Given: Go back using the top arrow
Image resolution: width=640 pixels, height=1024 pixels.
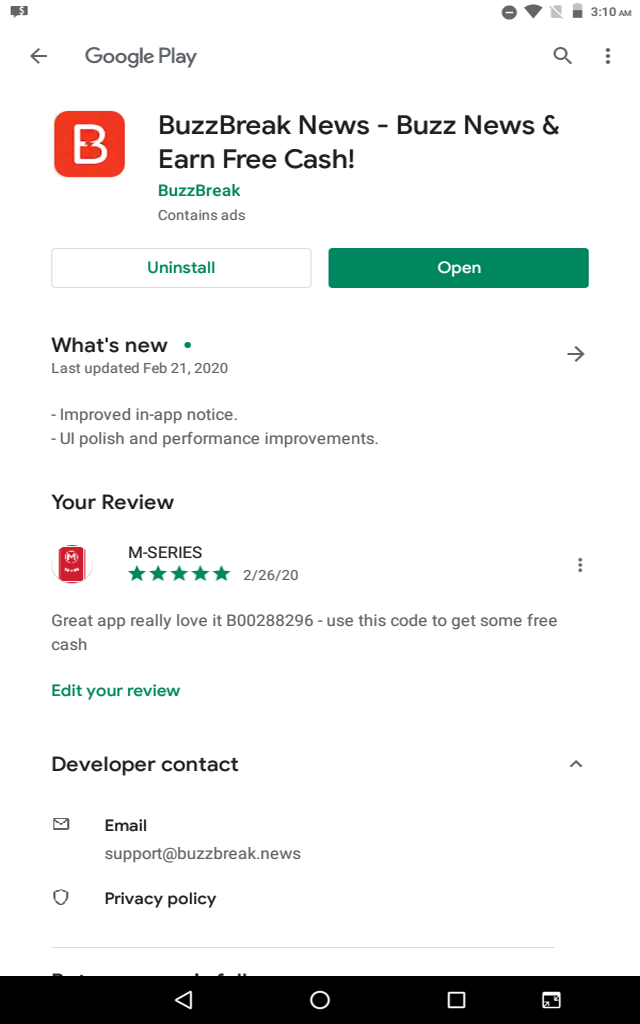Looking at the screenshot, I should click(x=39, y=56).
